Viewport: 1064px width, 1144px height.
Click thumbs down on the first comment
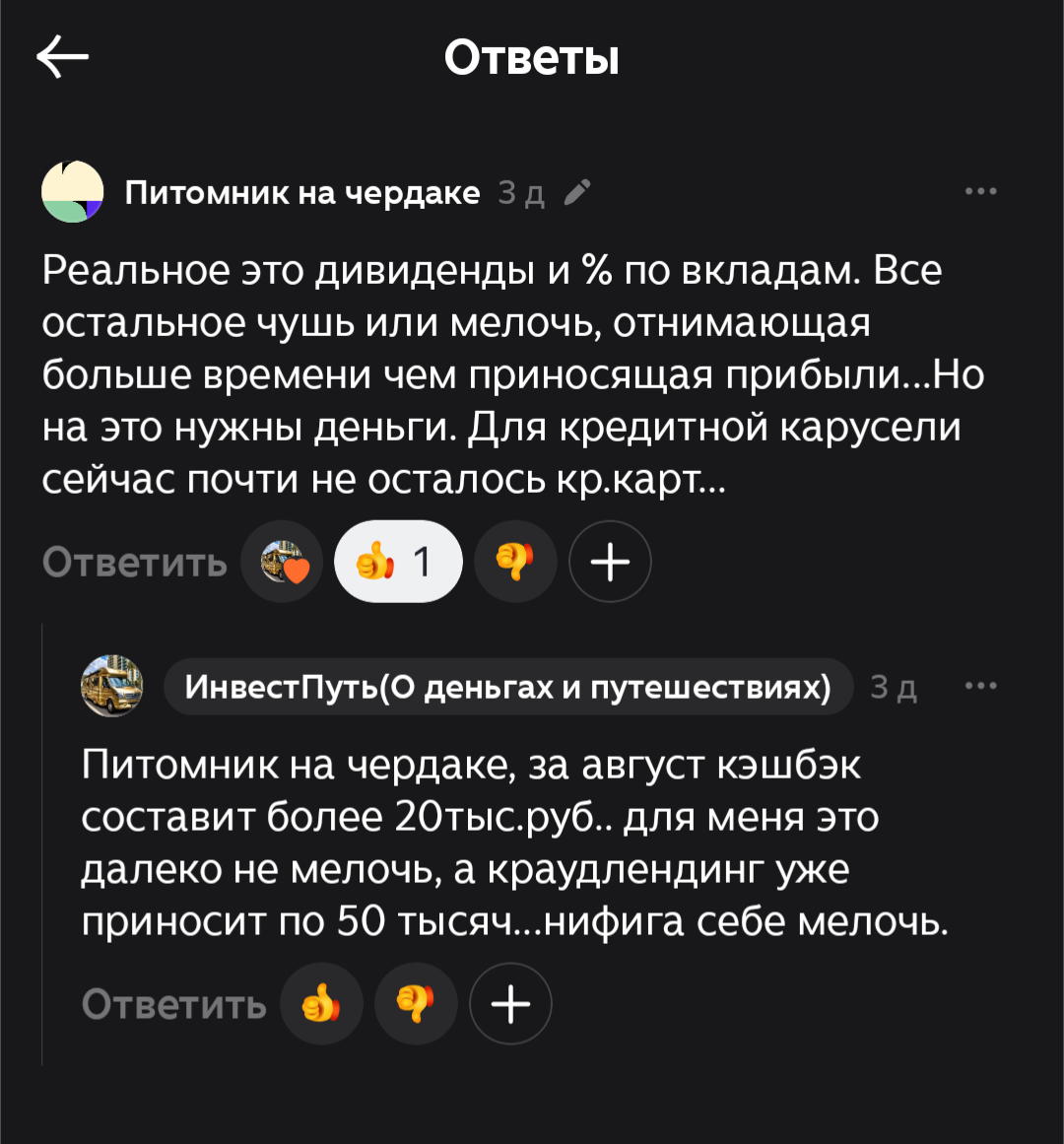point(515,561)
